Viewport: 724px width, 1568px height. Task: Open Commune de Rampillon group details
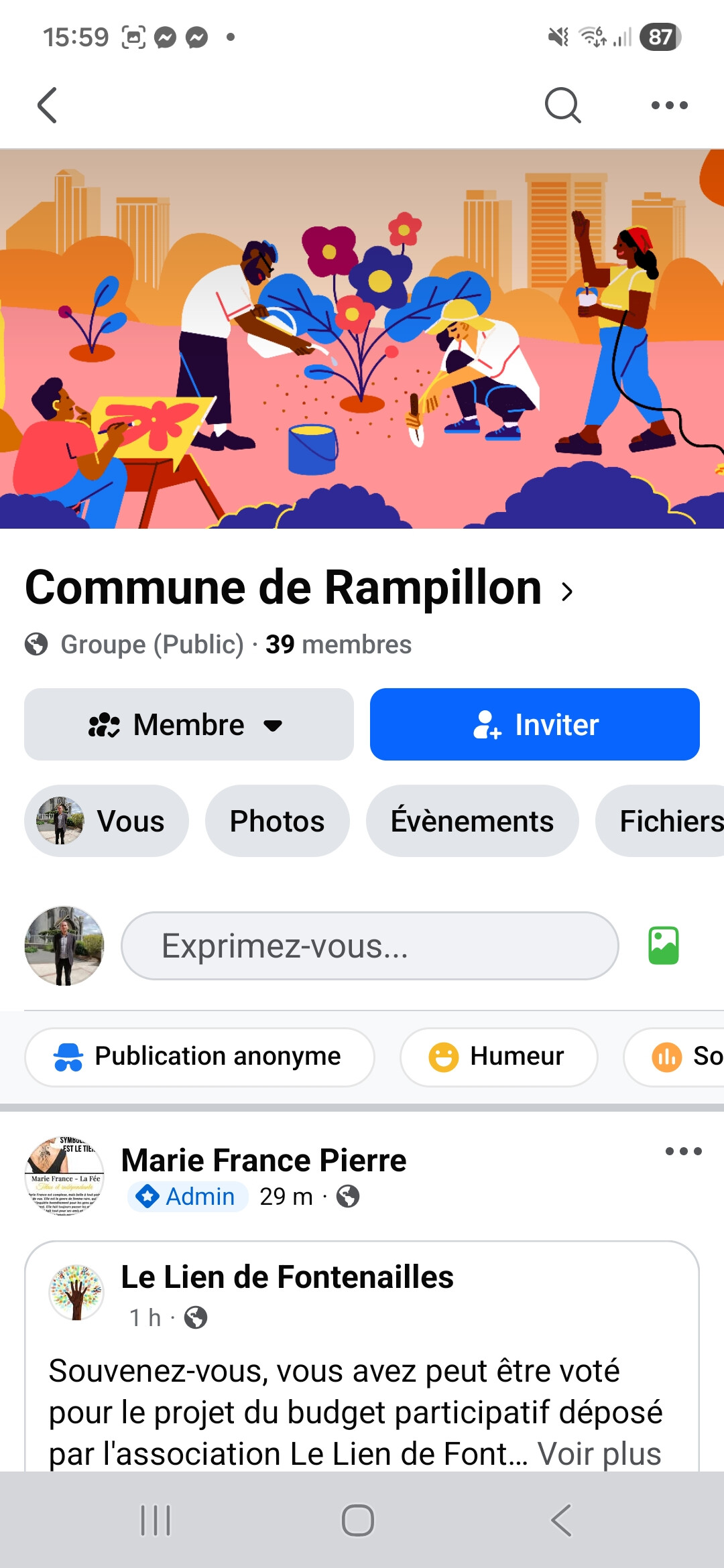click(299, 588)
